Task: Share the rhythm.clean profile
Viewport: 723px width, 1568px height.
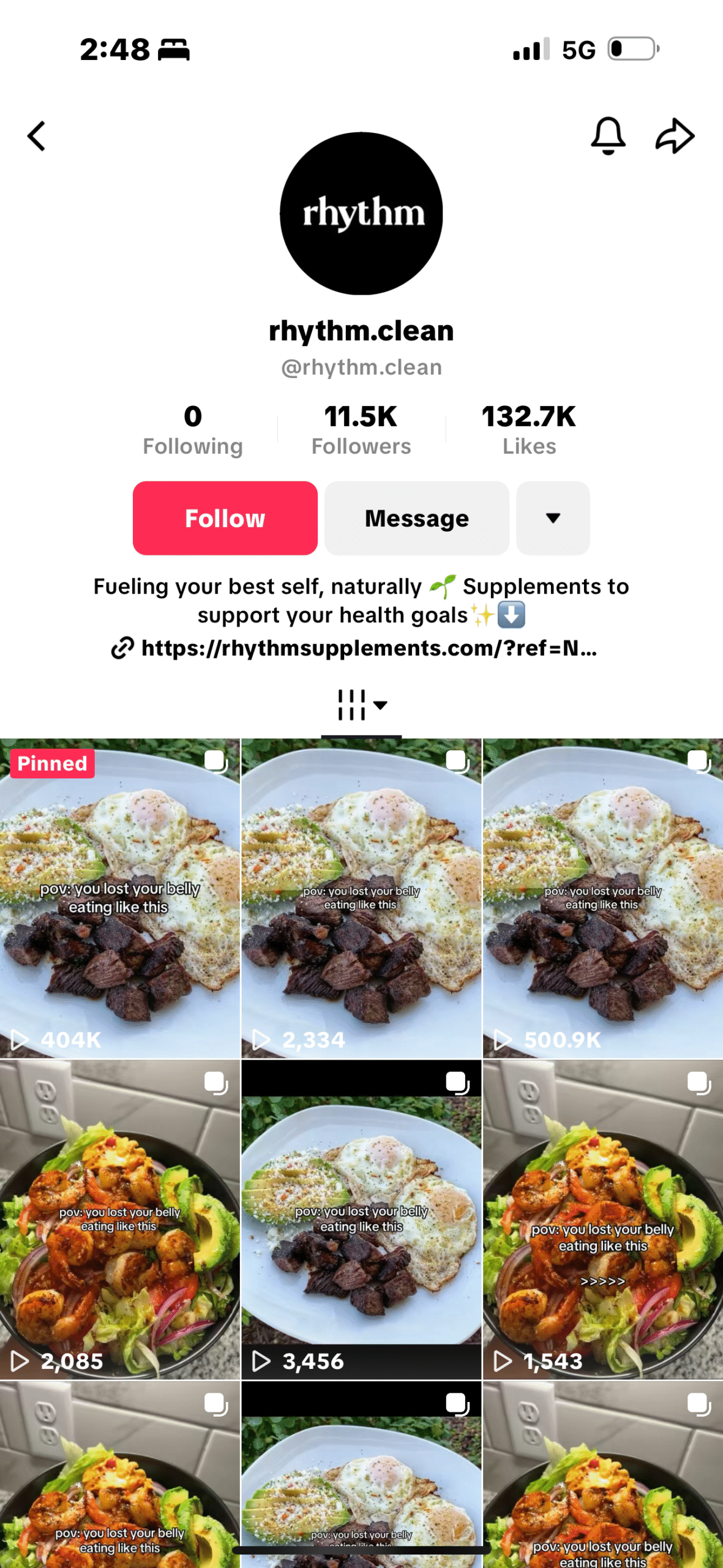Action: pos(675,136)
